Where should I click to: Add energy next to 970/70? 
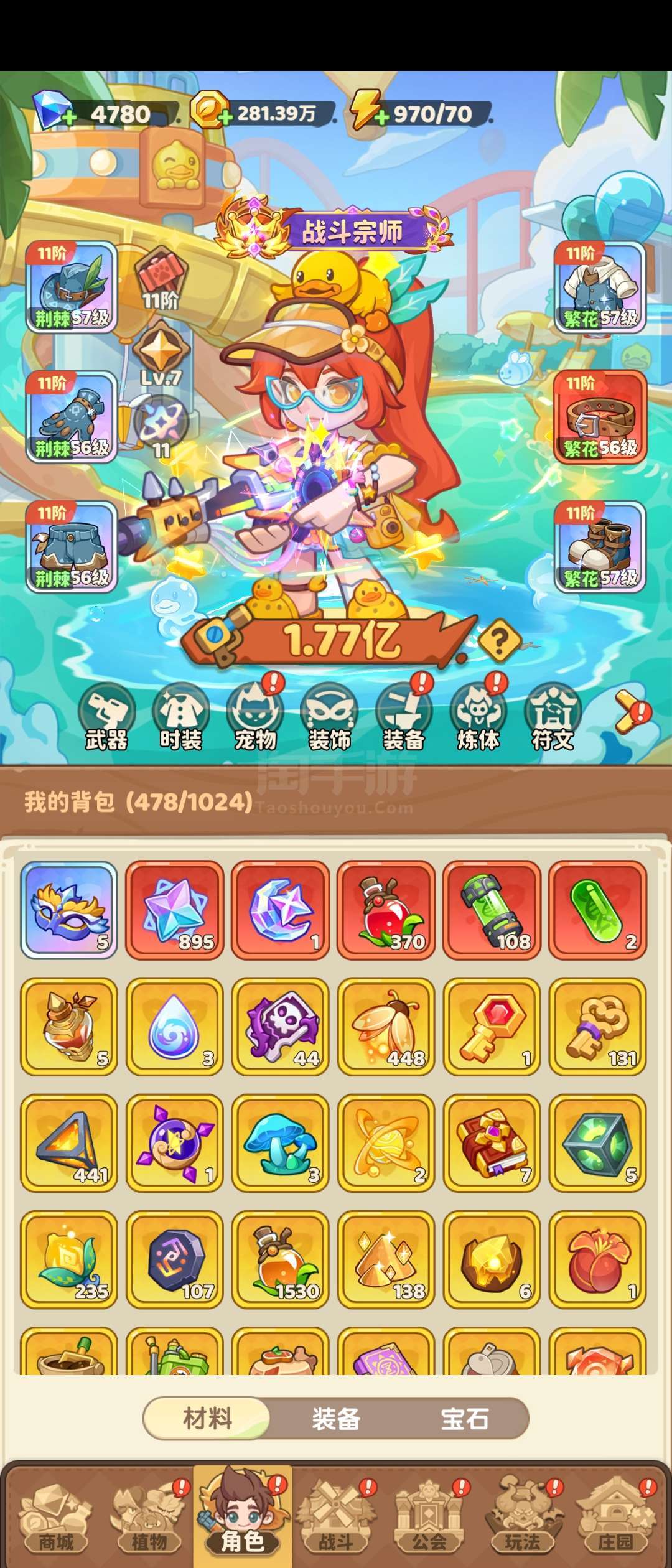[x=381, y=118]
